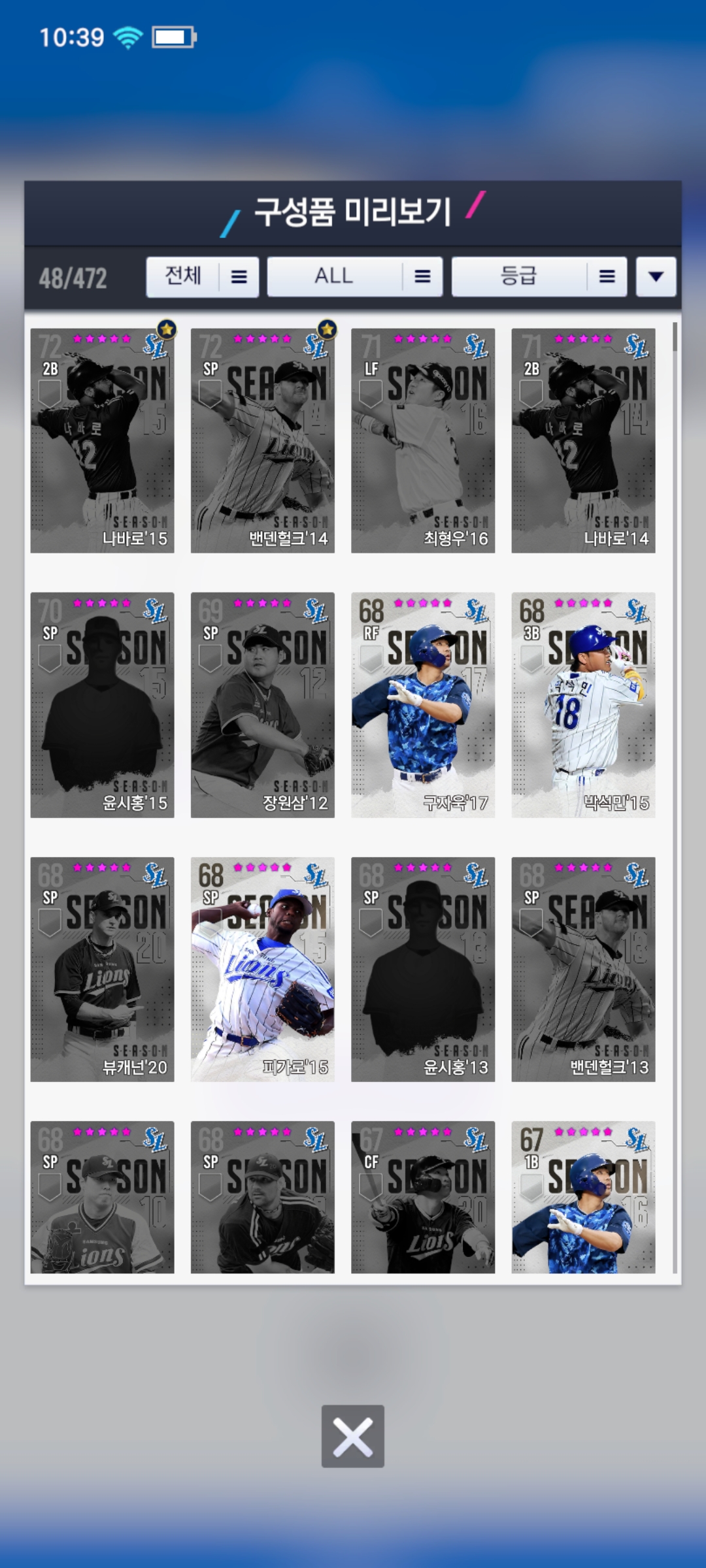Open the 윤시홍'15 player card
The width and height of the screenshot is (706, 1568).
coord(102,705)
